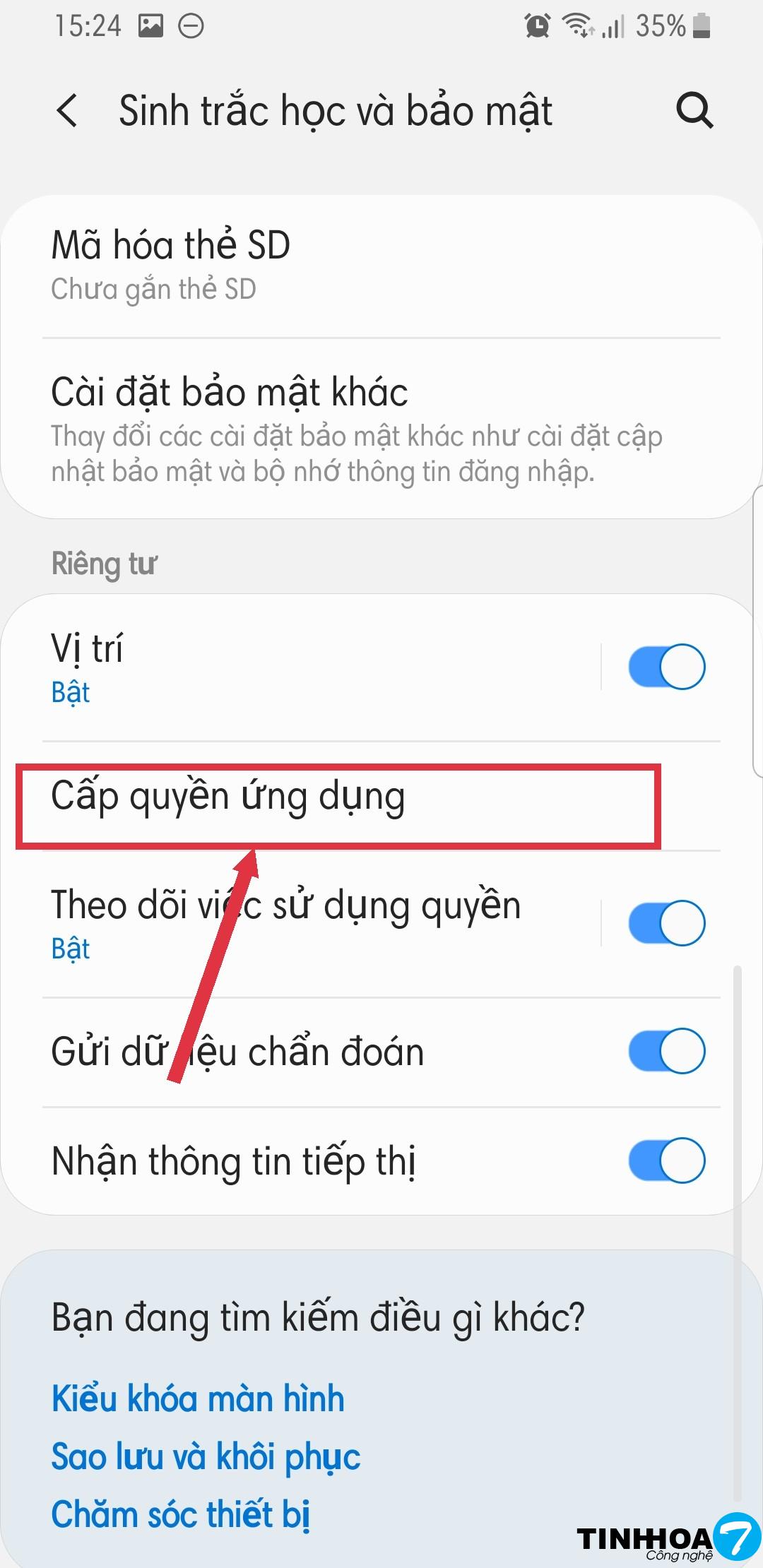
Task: Open Mã hóa thẻ SD setting
Action: point(283,265)
